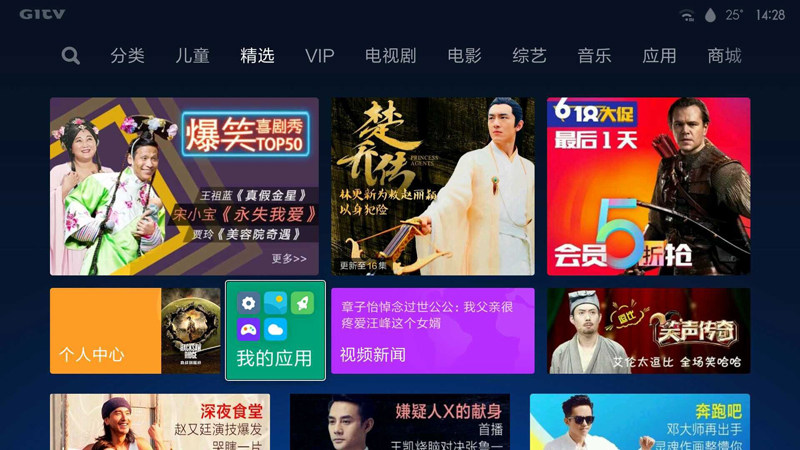Open the 商城 tab
This screenshot has width=800, height=450.
tap(724, 56)
